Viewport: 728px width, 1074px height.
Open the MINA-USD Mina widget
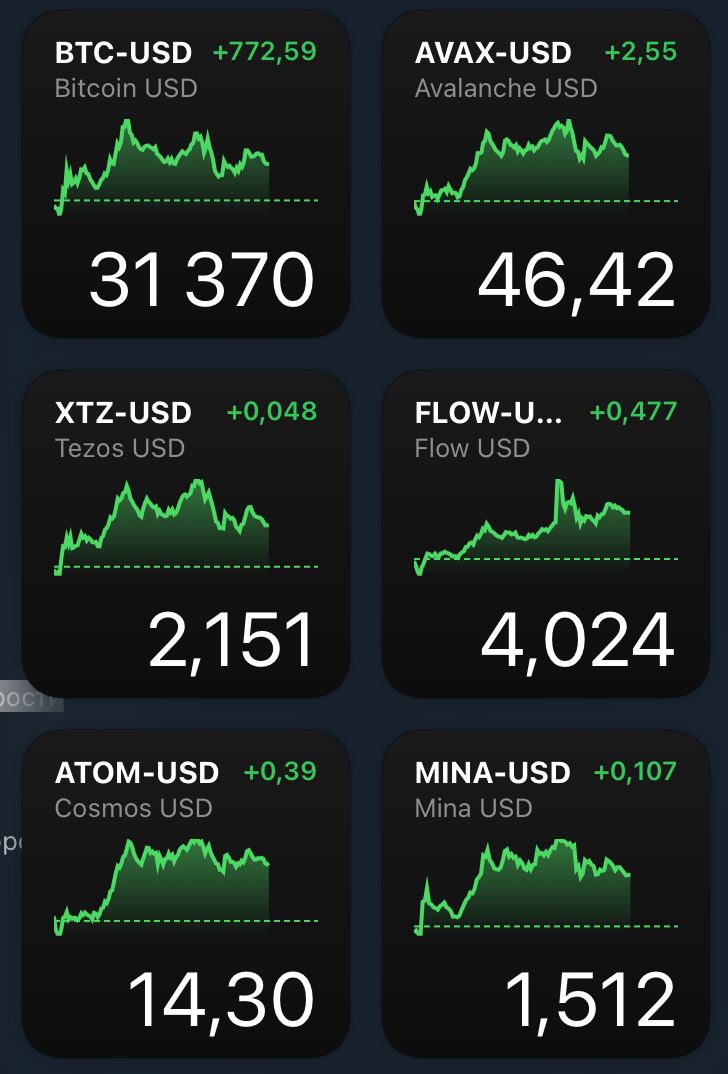click(x=545, y=894)
